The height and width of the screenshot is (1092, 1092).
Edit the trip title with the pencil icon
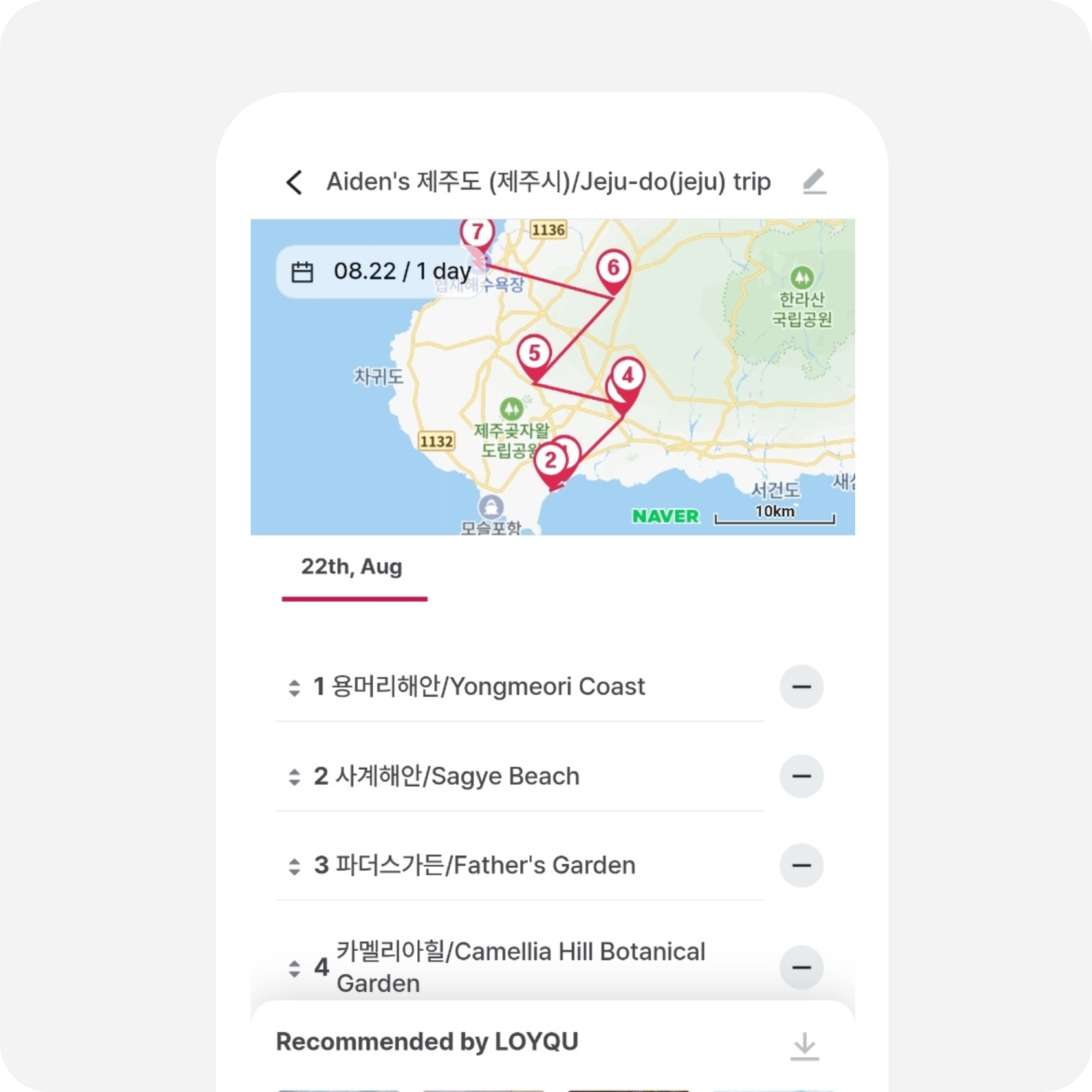814,182
